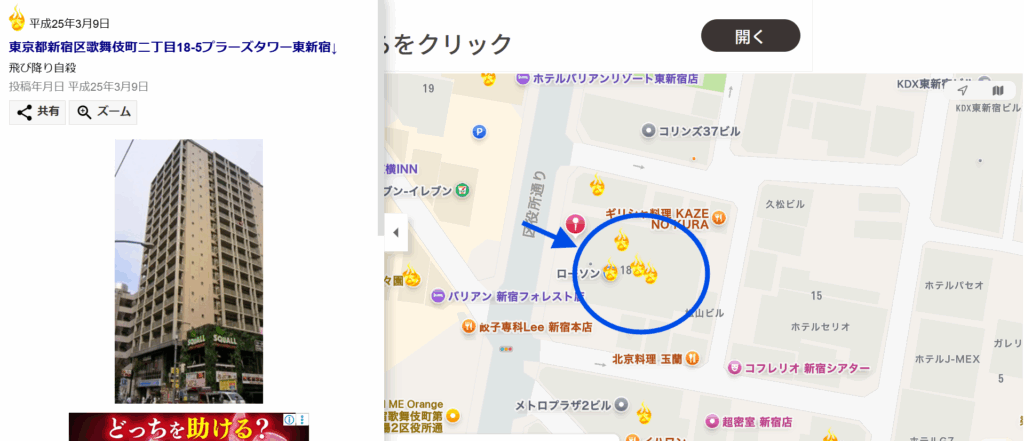Open the 超密室 新宿店 map marker

pyautogui.click(x=713, y=422)
